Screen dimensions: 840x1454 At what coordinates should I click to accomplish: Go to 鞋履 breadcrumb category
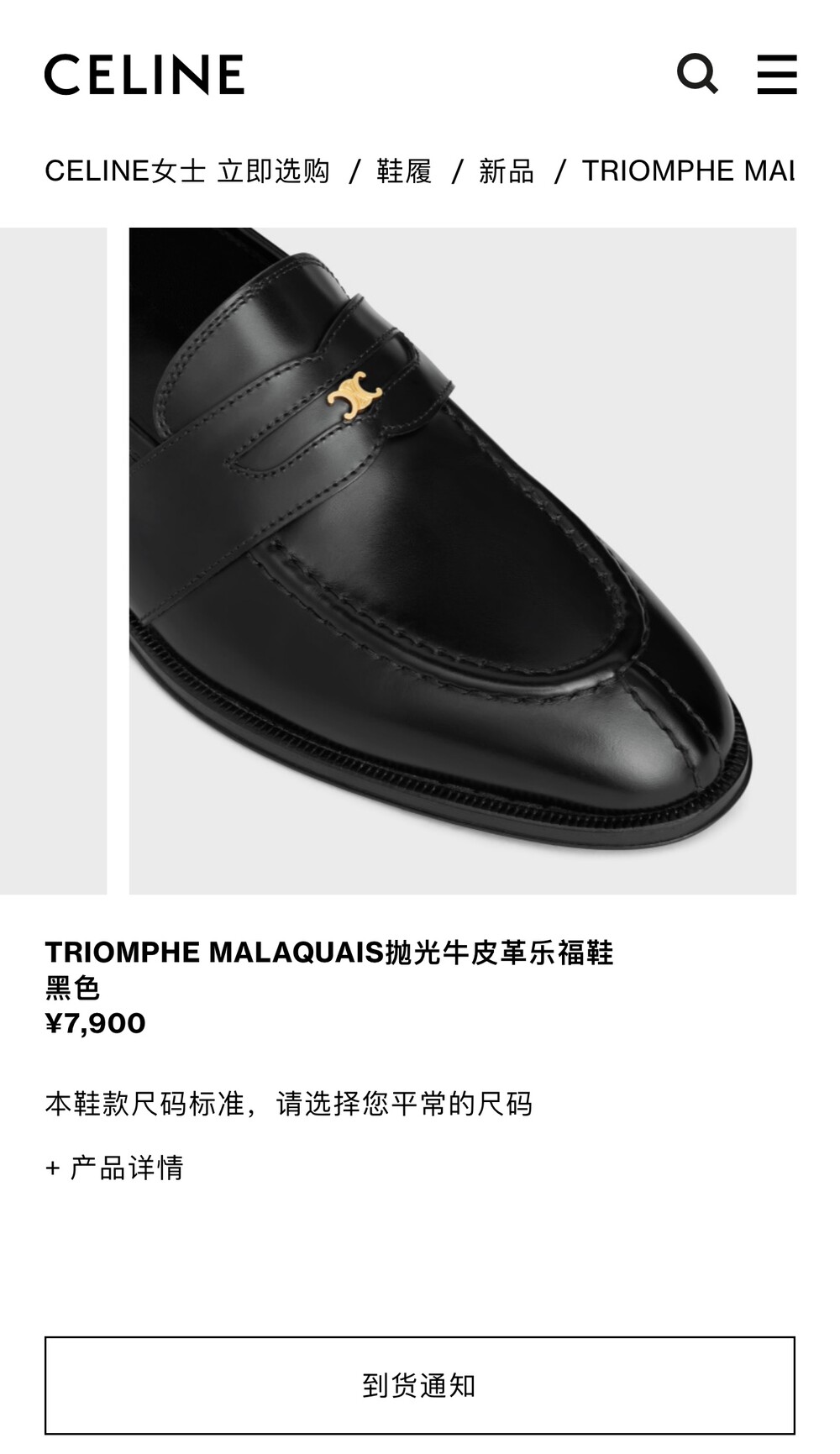click(x=404, y=171)
